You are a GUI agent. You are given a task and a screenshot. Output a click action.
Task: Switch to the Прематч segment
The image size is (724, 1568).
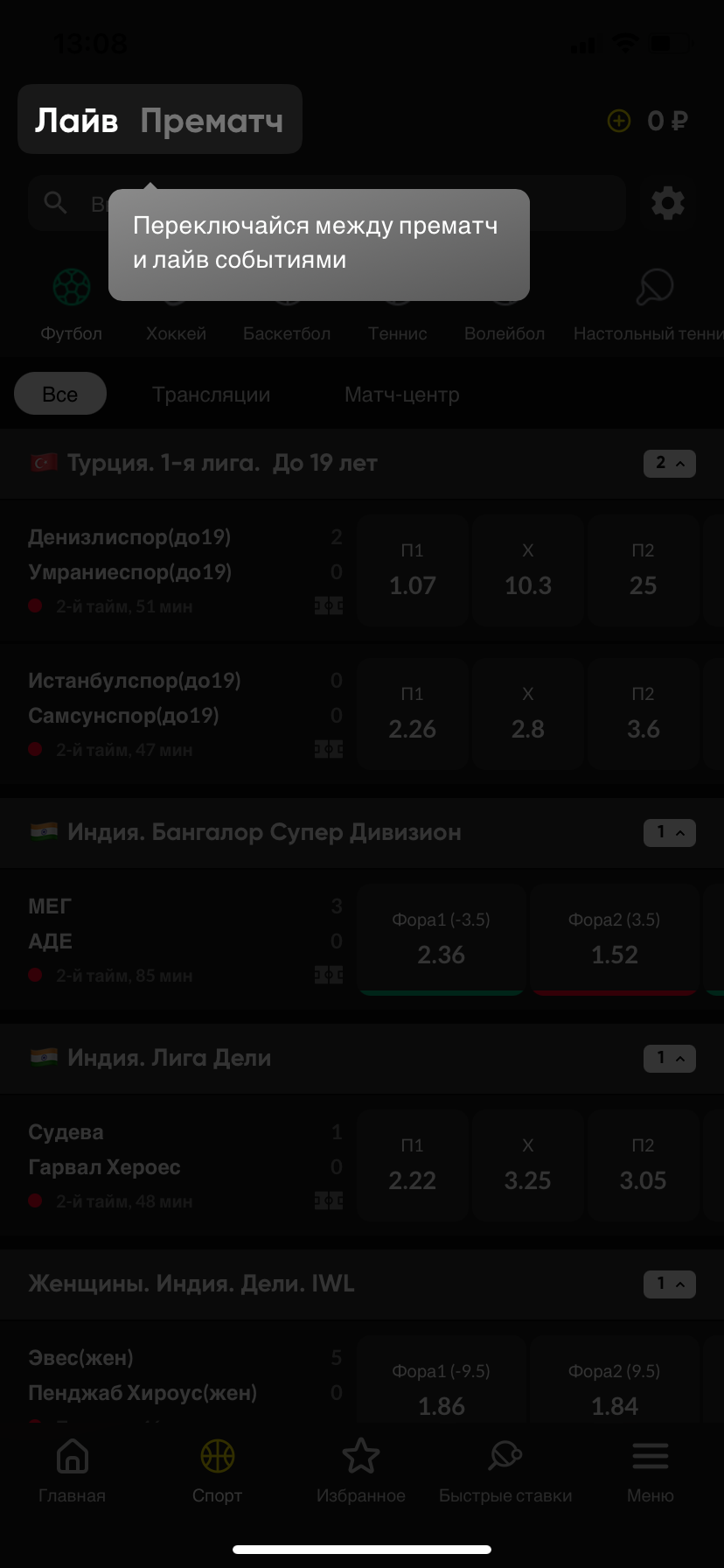(x=212, y=120)
